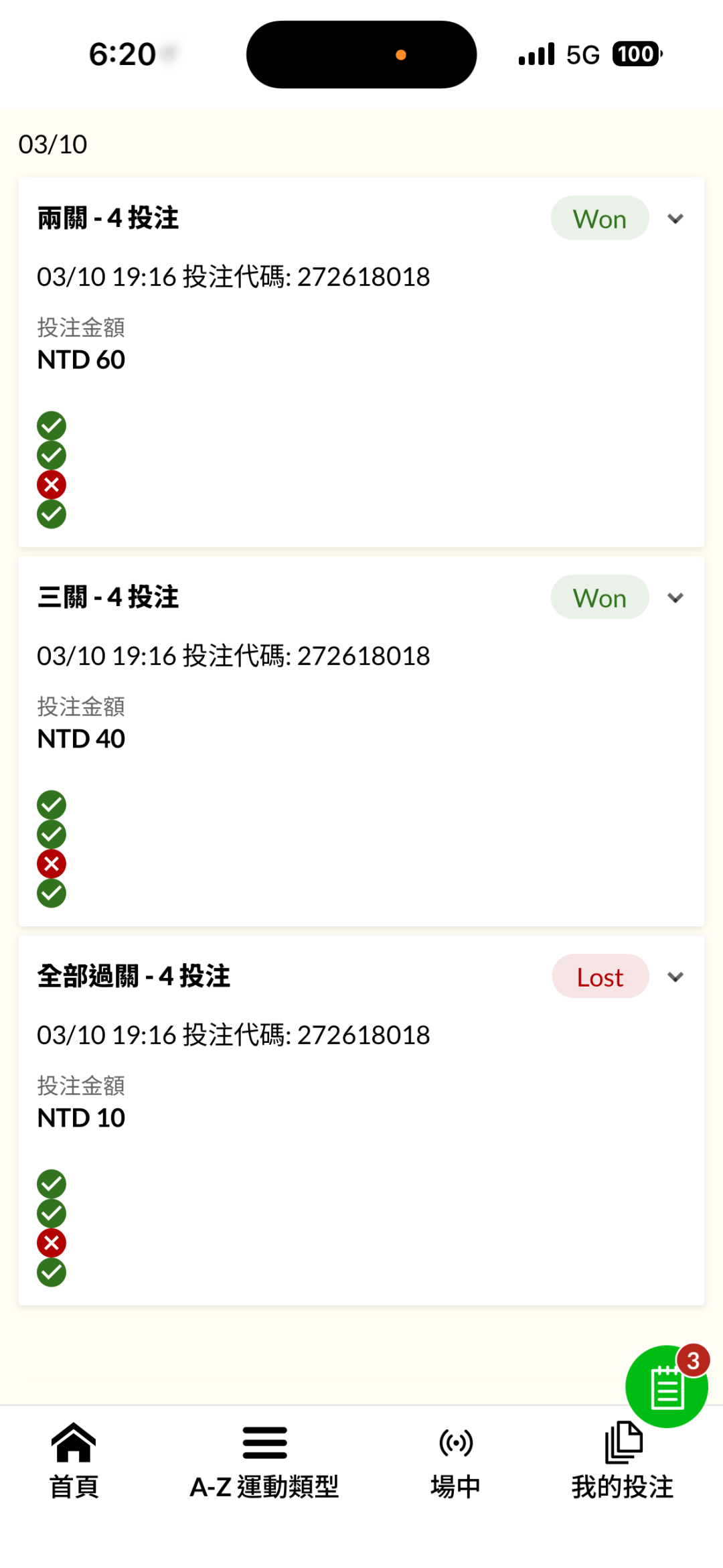Go to the 首頁 home tab

click(74, 1462)
